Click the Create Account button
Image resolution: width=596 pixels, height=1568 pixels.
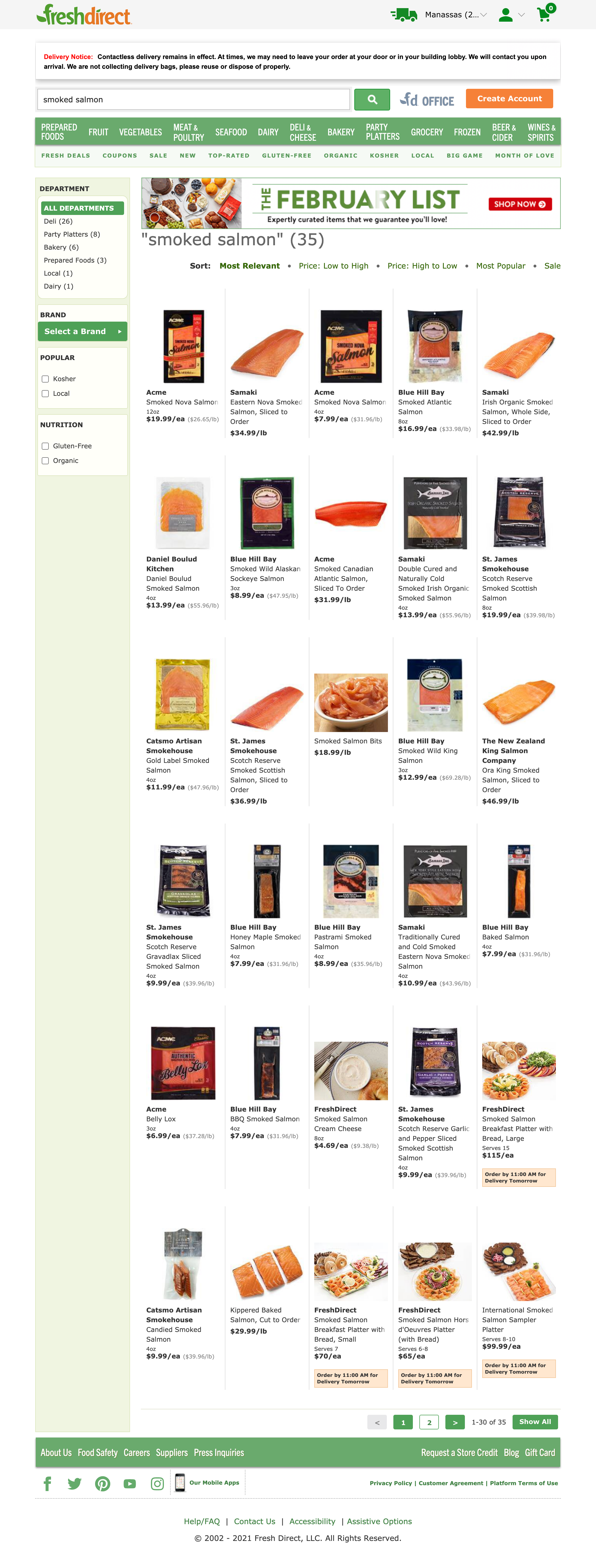coord(509,98)
